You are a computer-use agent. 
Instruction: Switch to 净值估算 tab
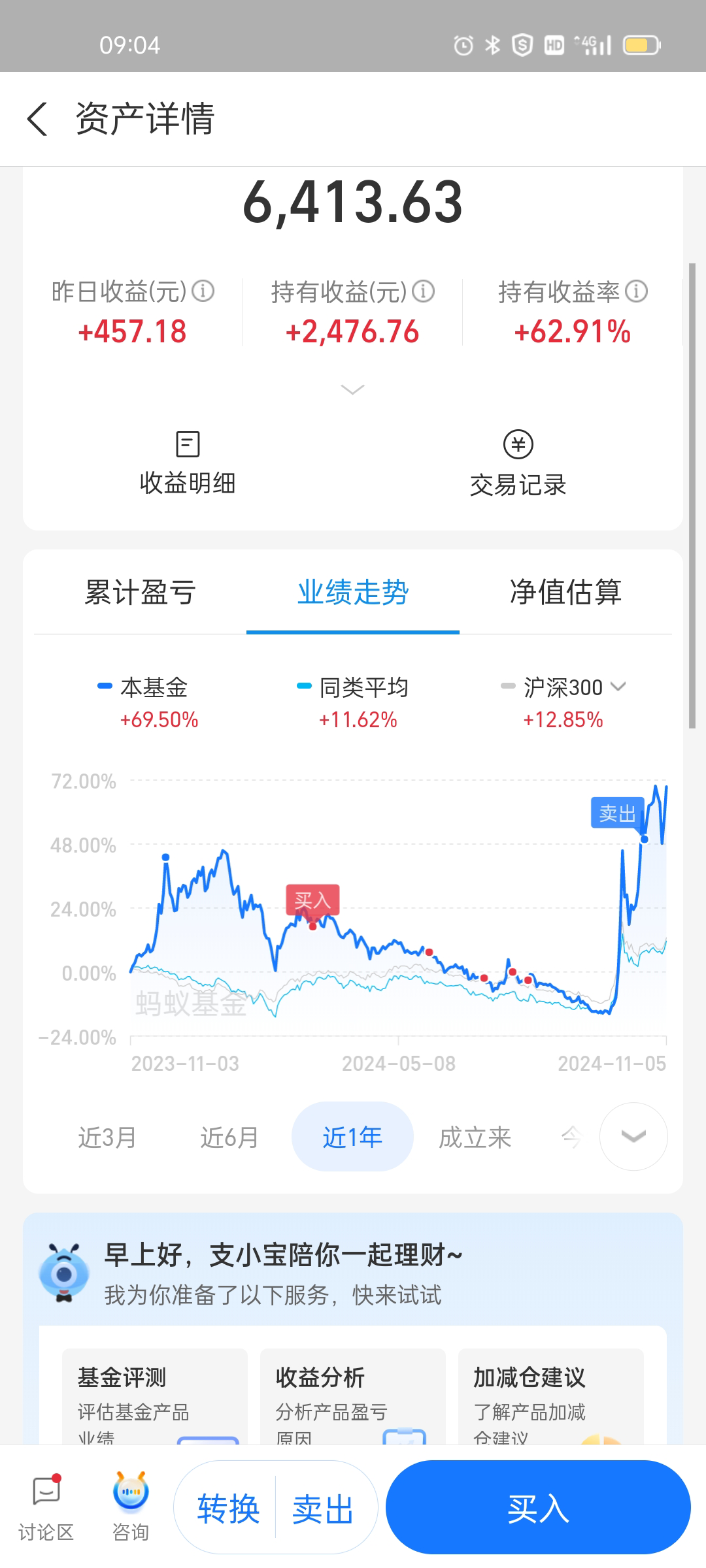565,593
